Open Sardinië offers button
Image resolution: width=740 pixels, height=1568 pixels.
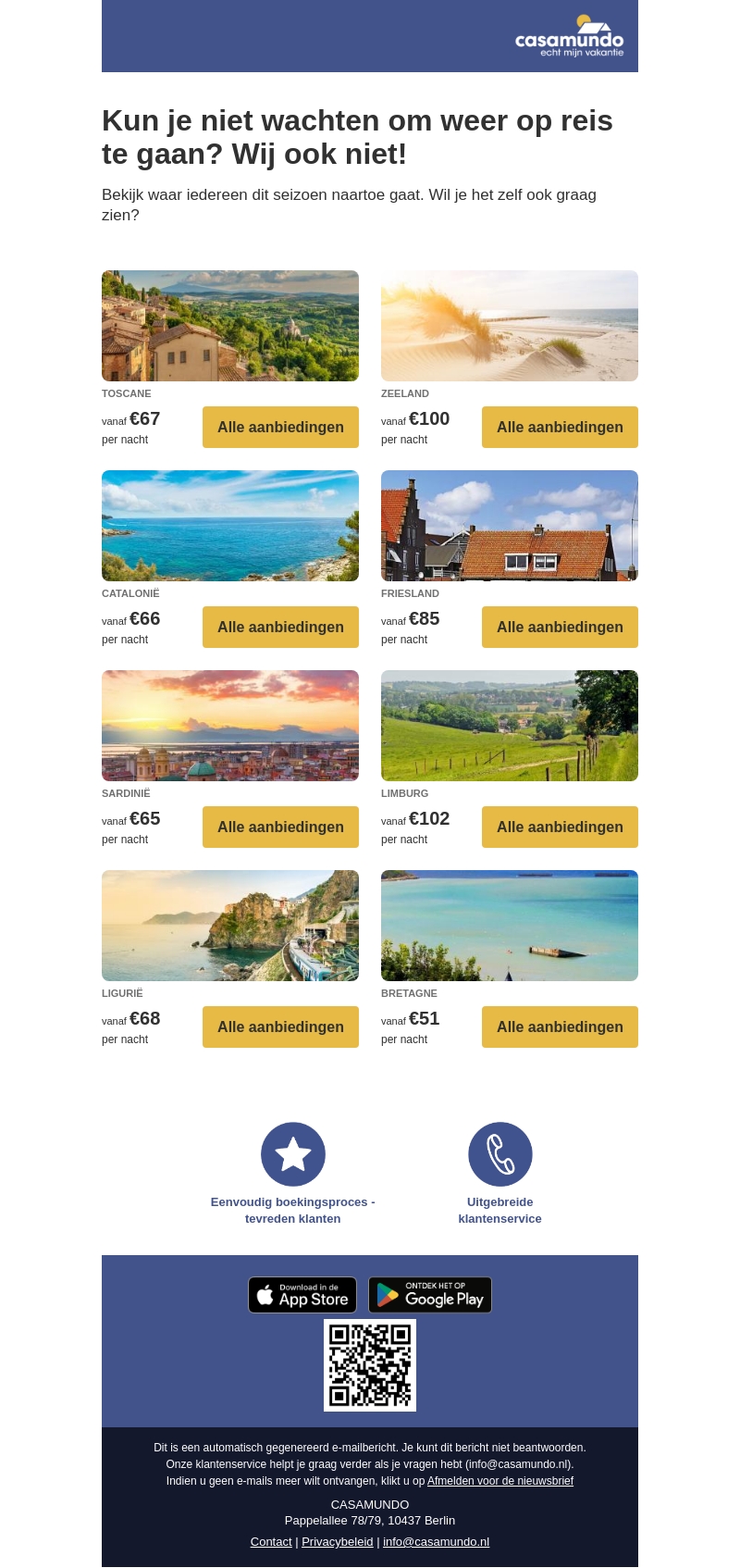(280, 827)
